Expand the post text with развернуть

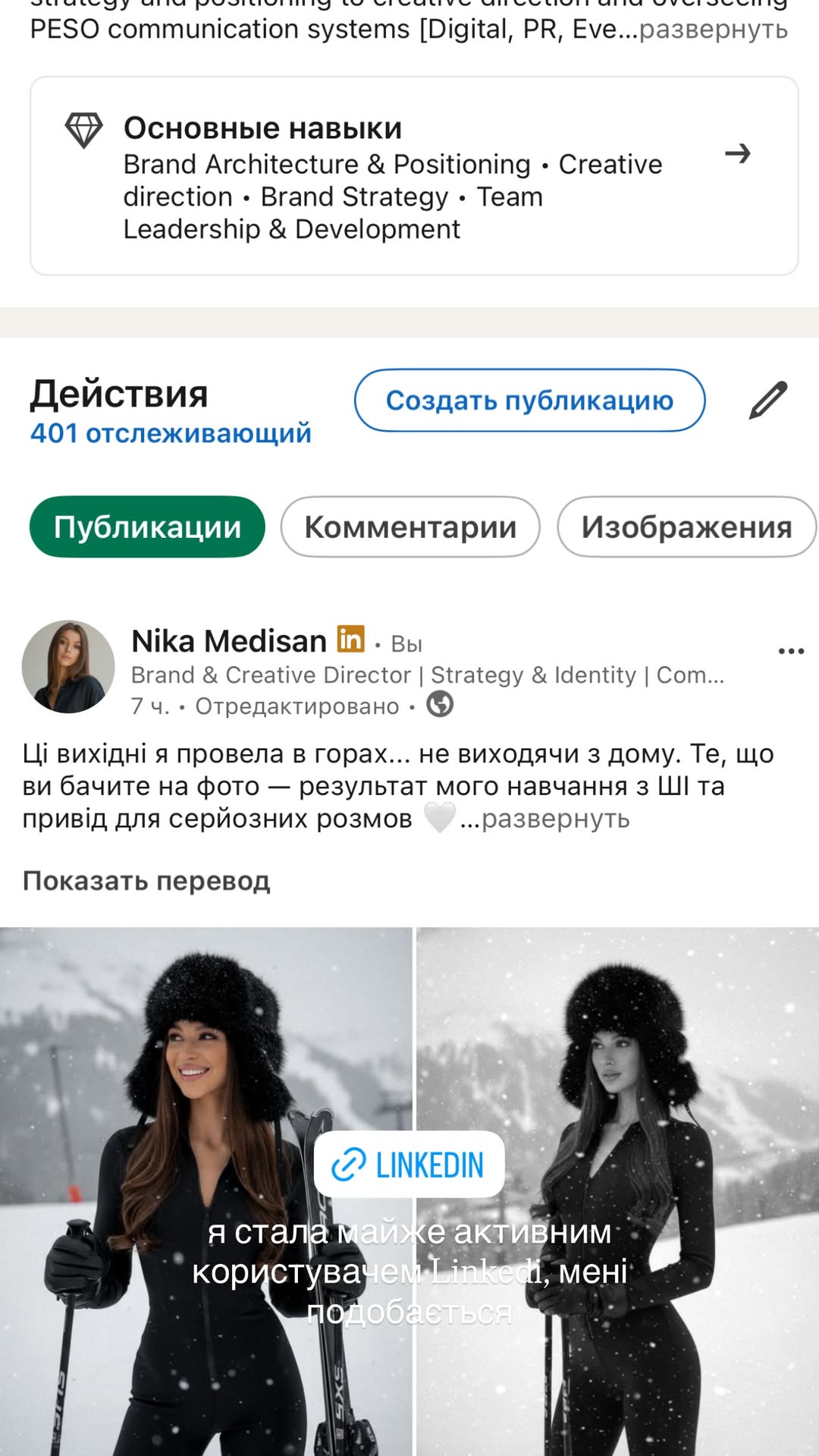pyautogui.click(x=555, y=819)
